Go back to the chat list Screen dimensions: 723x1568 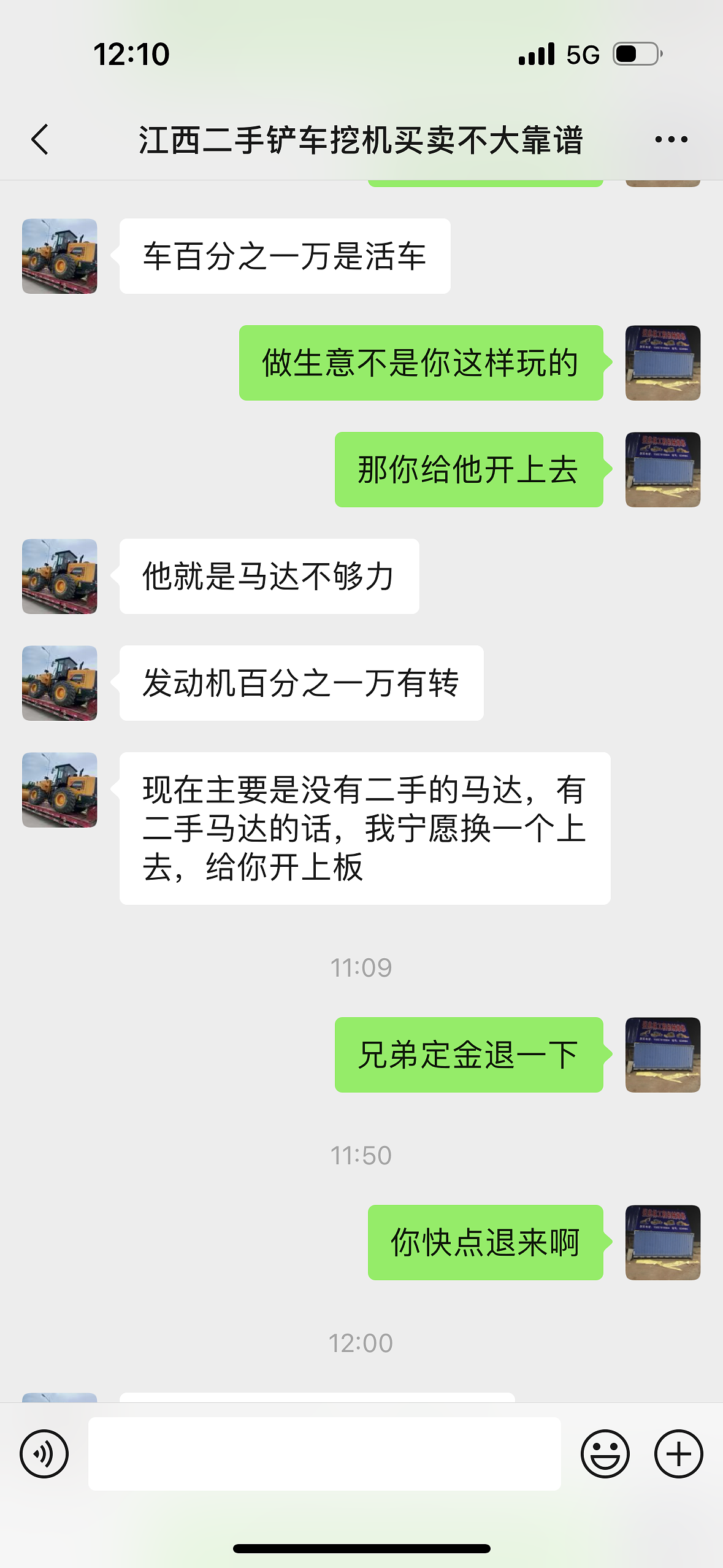40,139
